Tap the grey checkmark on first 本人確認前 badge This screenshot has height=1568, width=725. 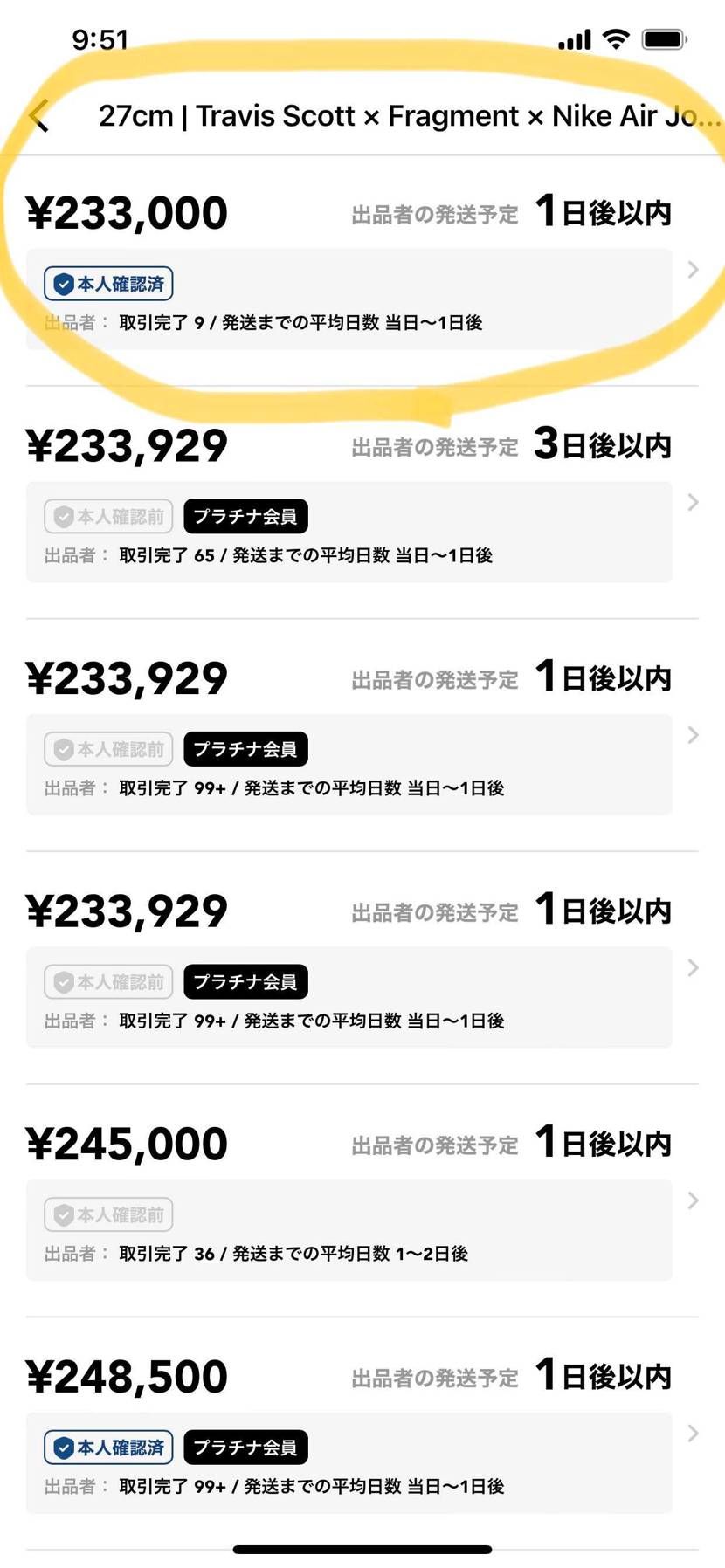[x=63, y=515]
